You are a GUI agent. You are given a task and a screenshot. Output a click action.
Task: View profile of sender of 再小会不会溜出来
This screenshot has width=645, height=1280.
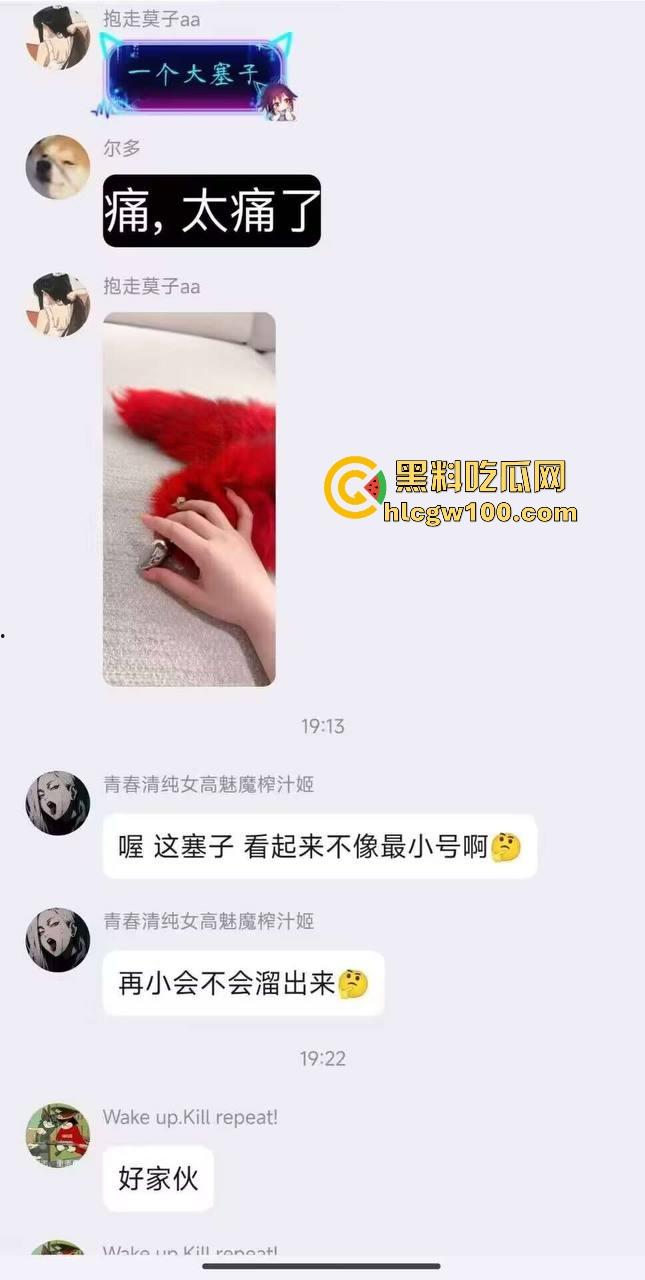tap(58, 940)
